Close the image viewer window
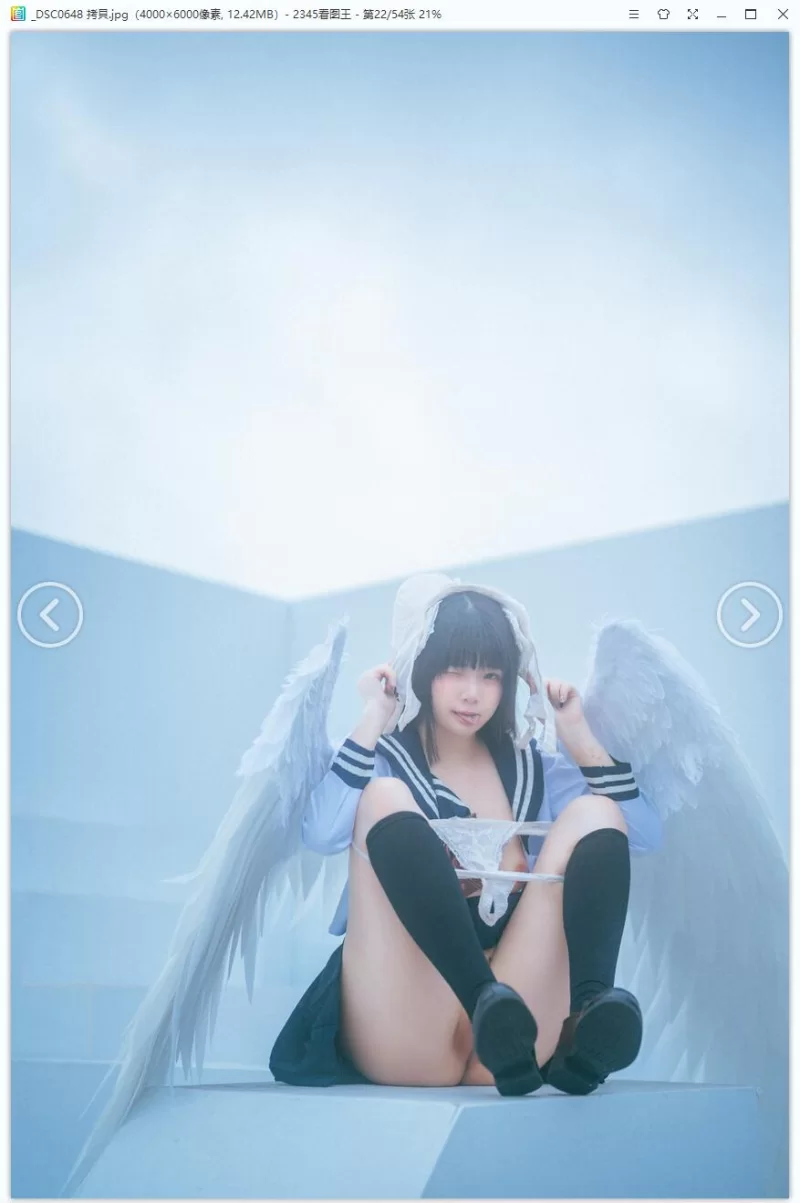The height and width of the screenshot is (1203, 800). click(783, 14)
